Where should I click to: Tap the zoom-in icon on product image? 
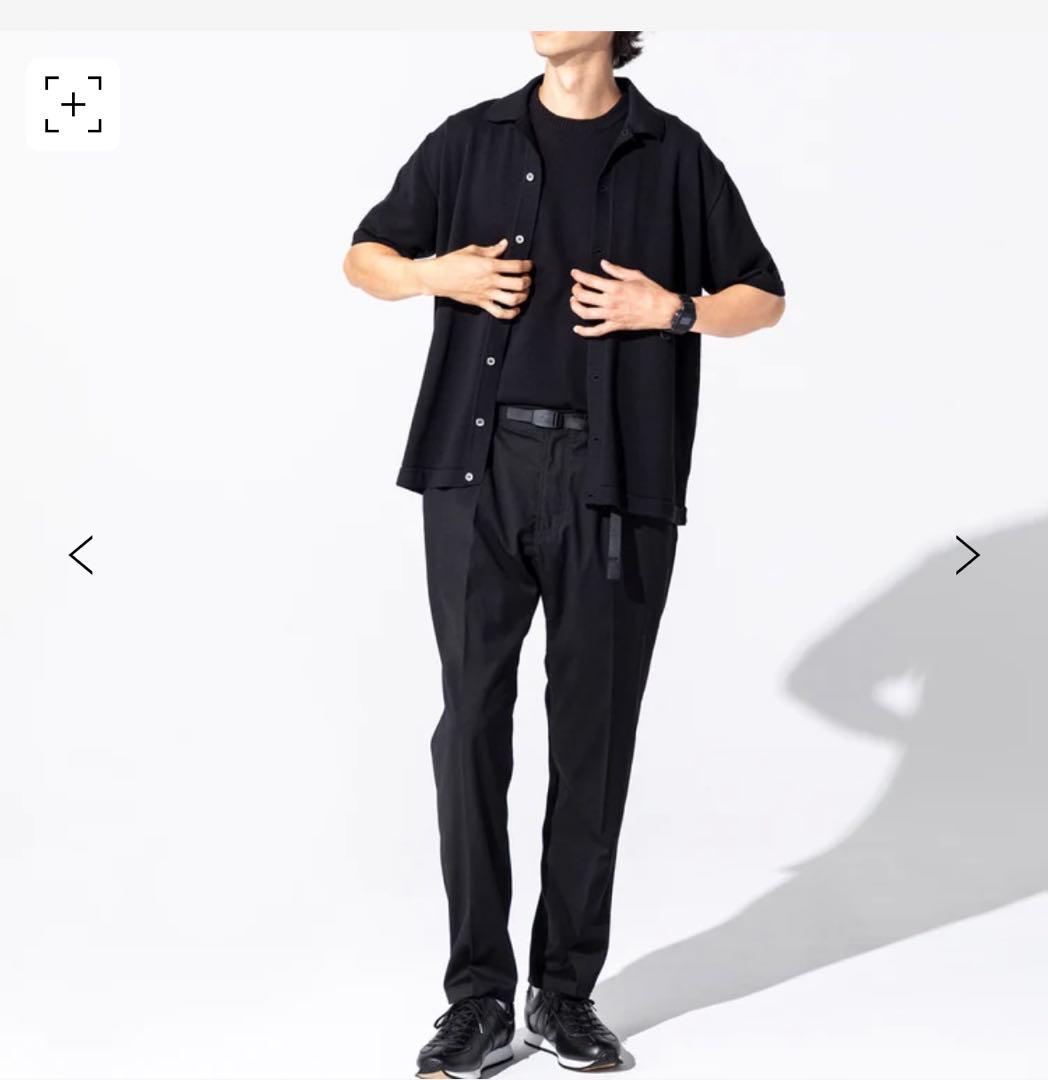click(x=73, y=104)
